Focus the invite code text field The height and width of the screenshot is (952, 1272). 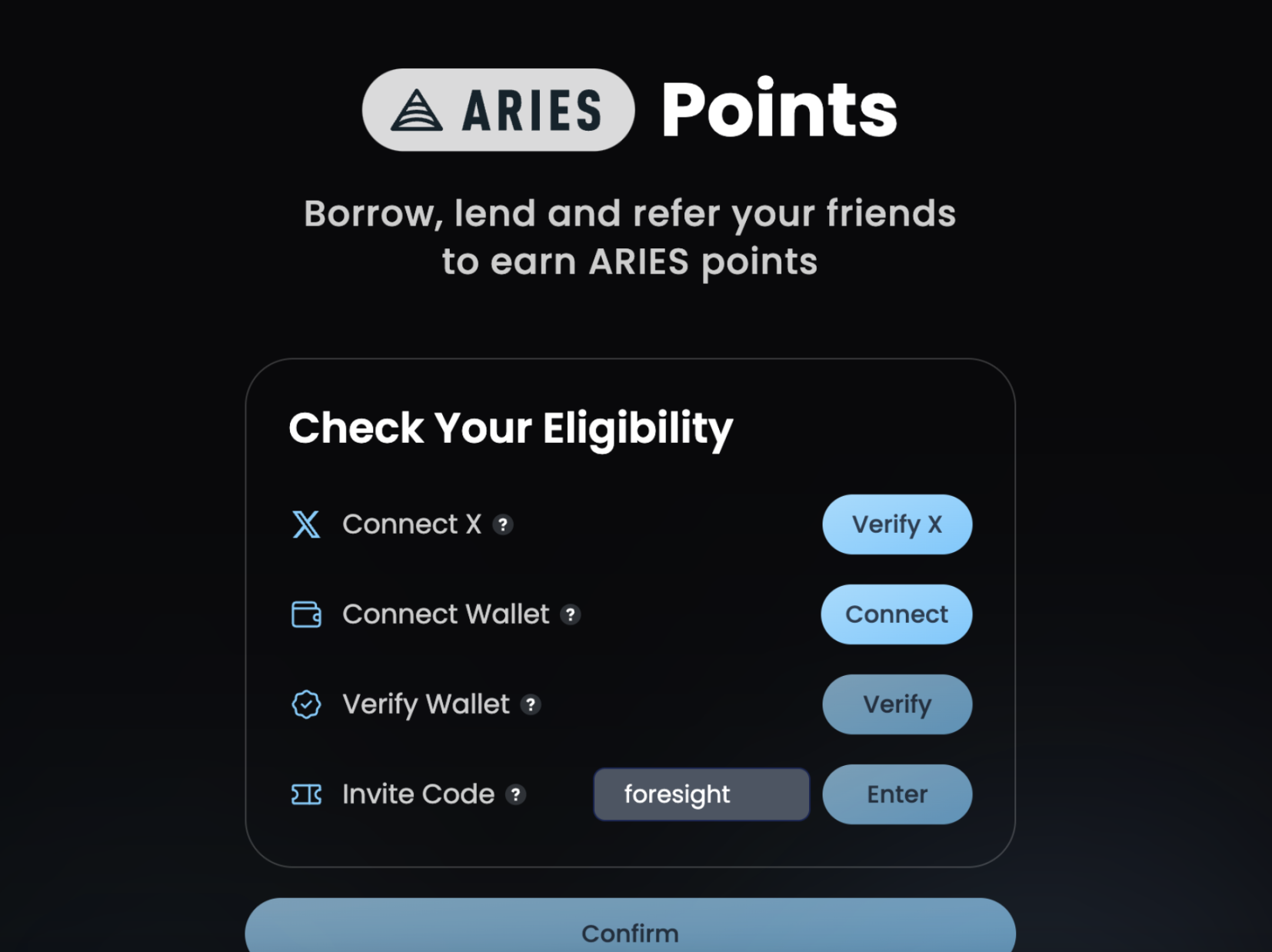click(x=701, y=794)
